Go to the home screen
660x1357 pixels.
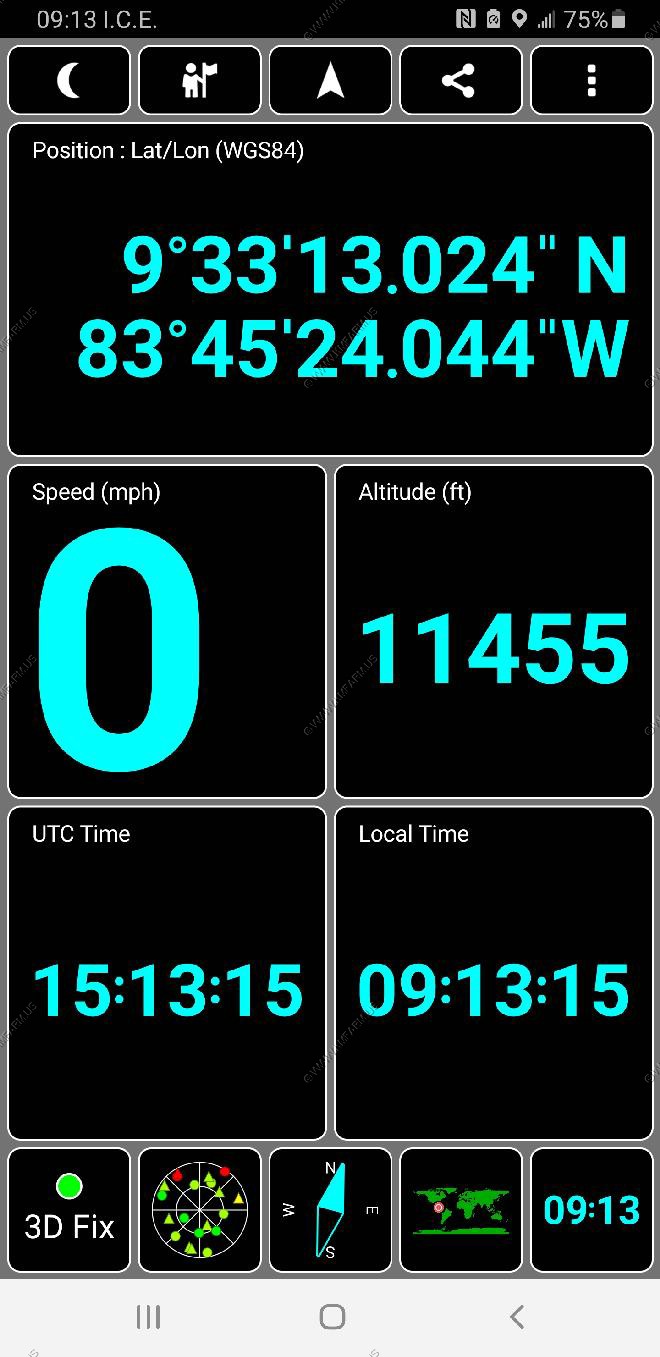click(x=332, y=1317)
